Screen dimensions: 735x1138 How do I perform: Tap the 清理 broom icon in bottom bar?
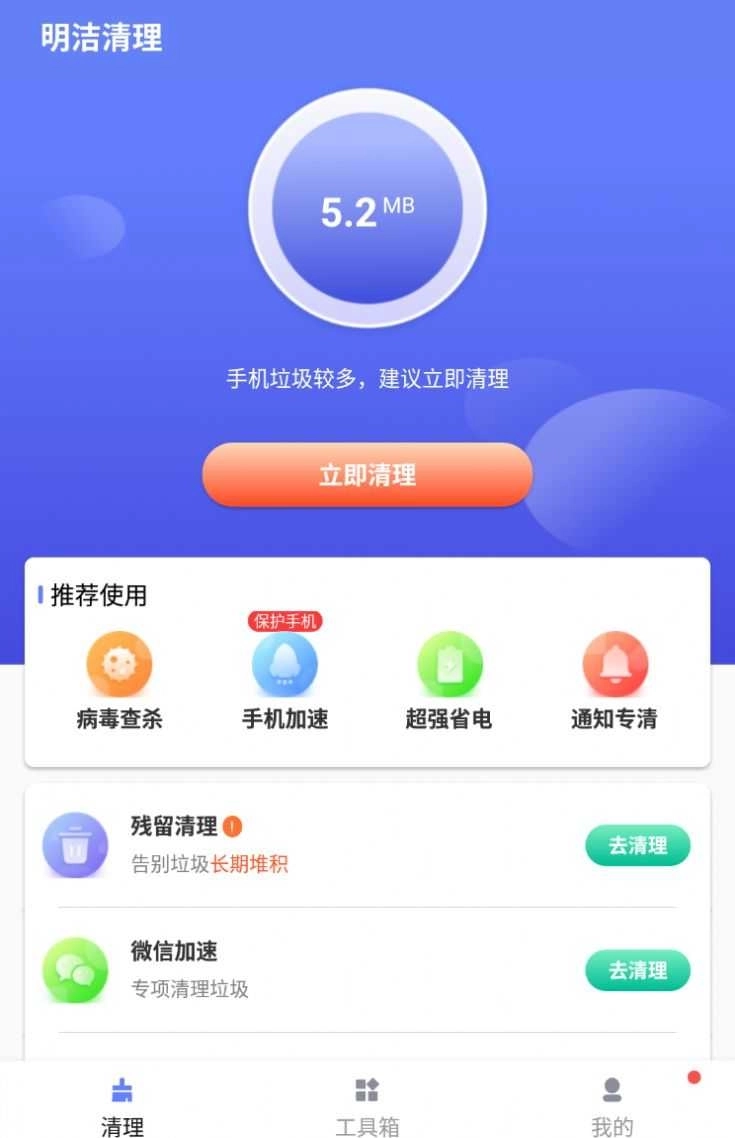122,1087
